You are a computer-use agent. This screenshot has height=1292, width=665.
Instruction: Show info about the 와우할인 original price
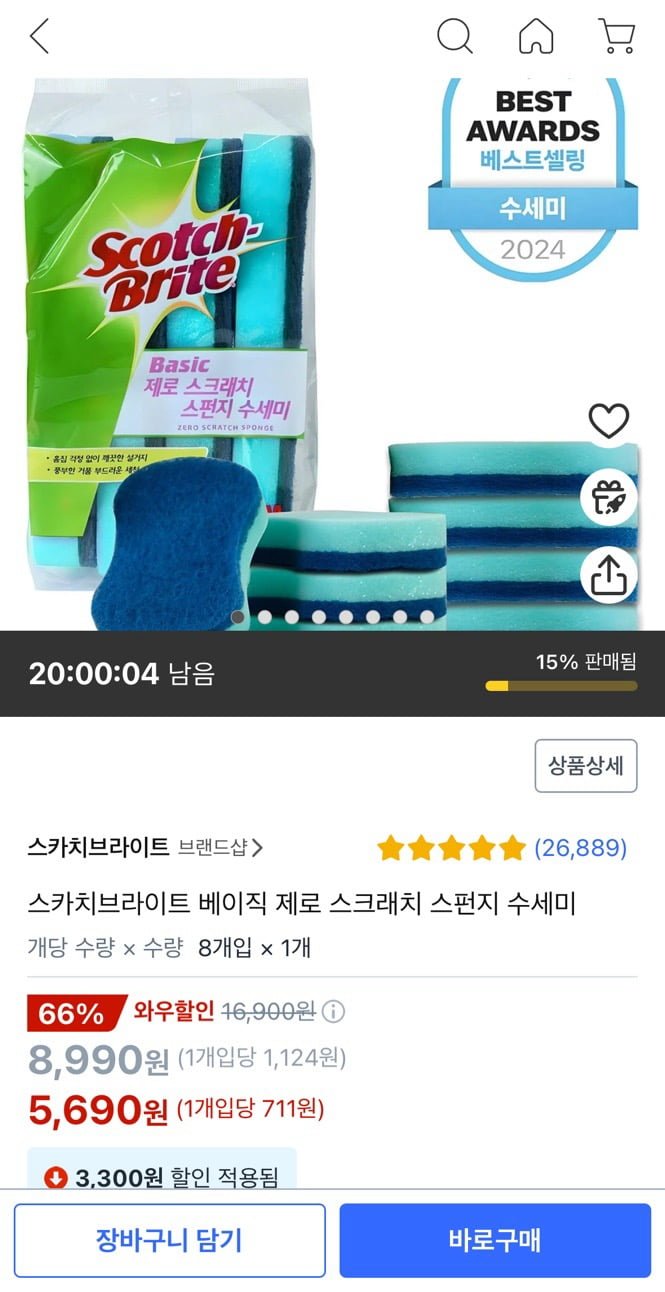333,1012
